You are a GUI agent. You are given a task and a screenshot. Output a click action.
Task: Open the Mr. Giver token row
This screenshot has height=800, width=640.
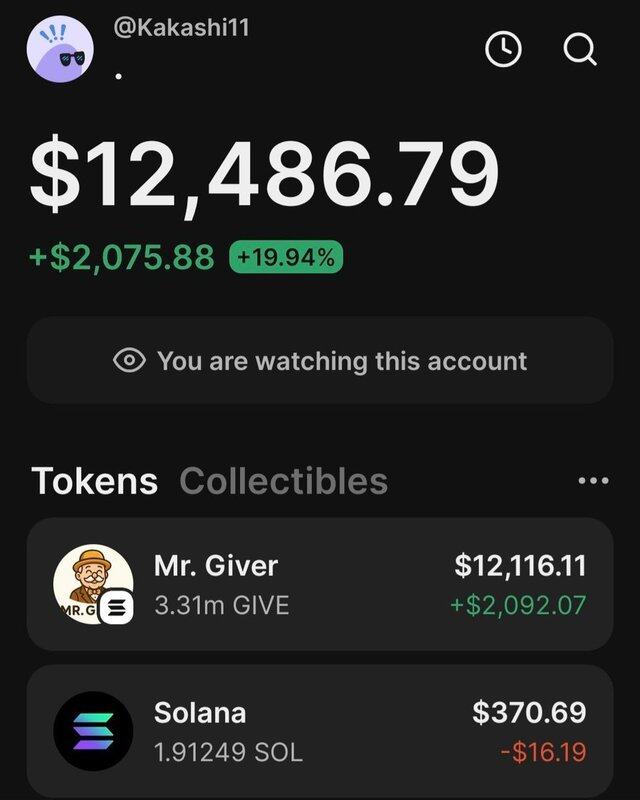320,584
